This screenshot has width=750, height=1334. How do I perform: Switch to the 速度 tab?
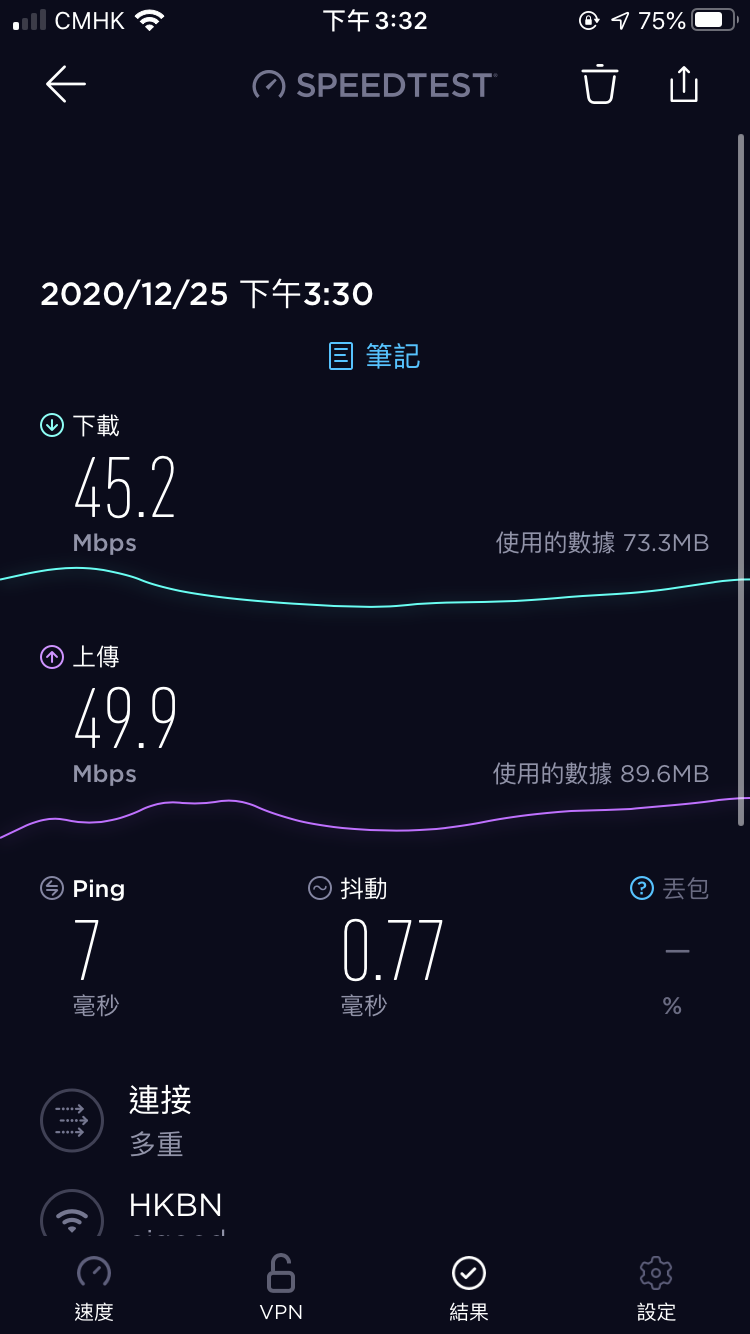[x=94, y=1289]
